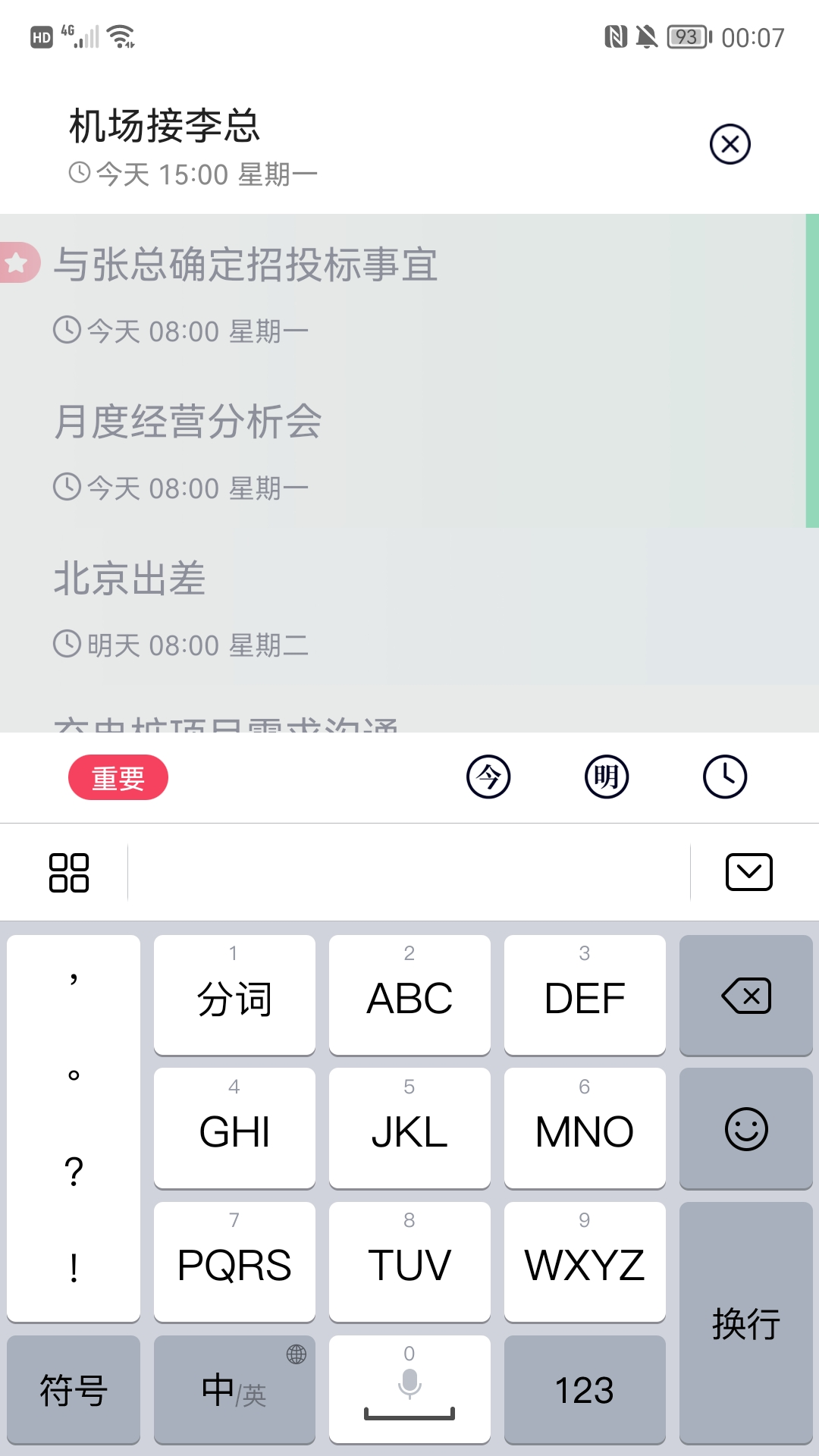Tap the 分词 key

pos(234,995)
